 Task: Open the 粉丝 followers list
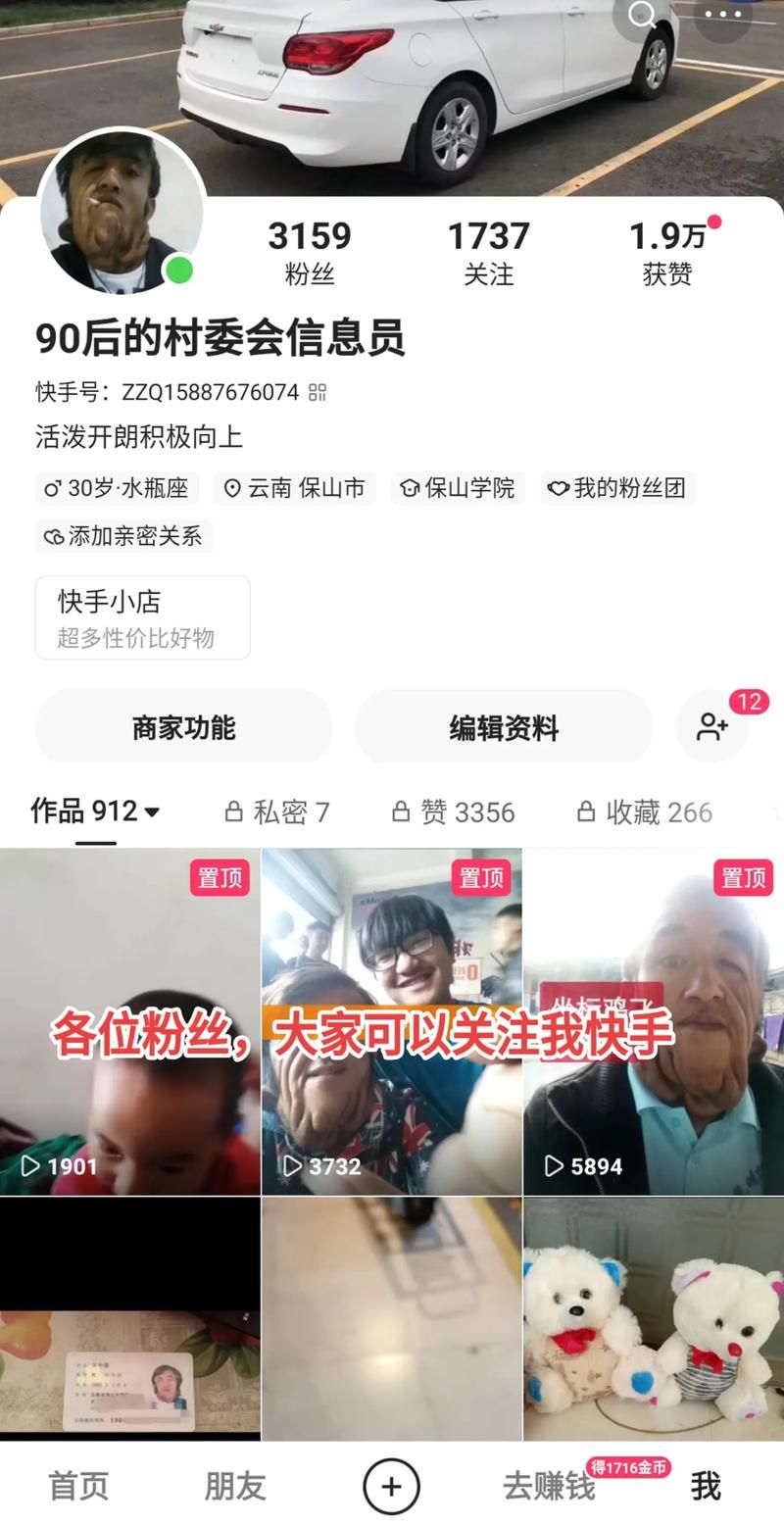point(310,252)
